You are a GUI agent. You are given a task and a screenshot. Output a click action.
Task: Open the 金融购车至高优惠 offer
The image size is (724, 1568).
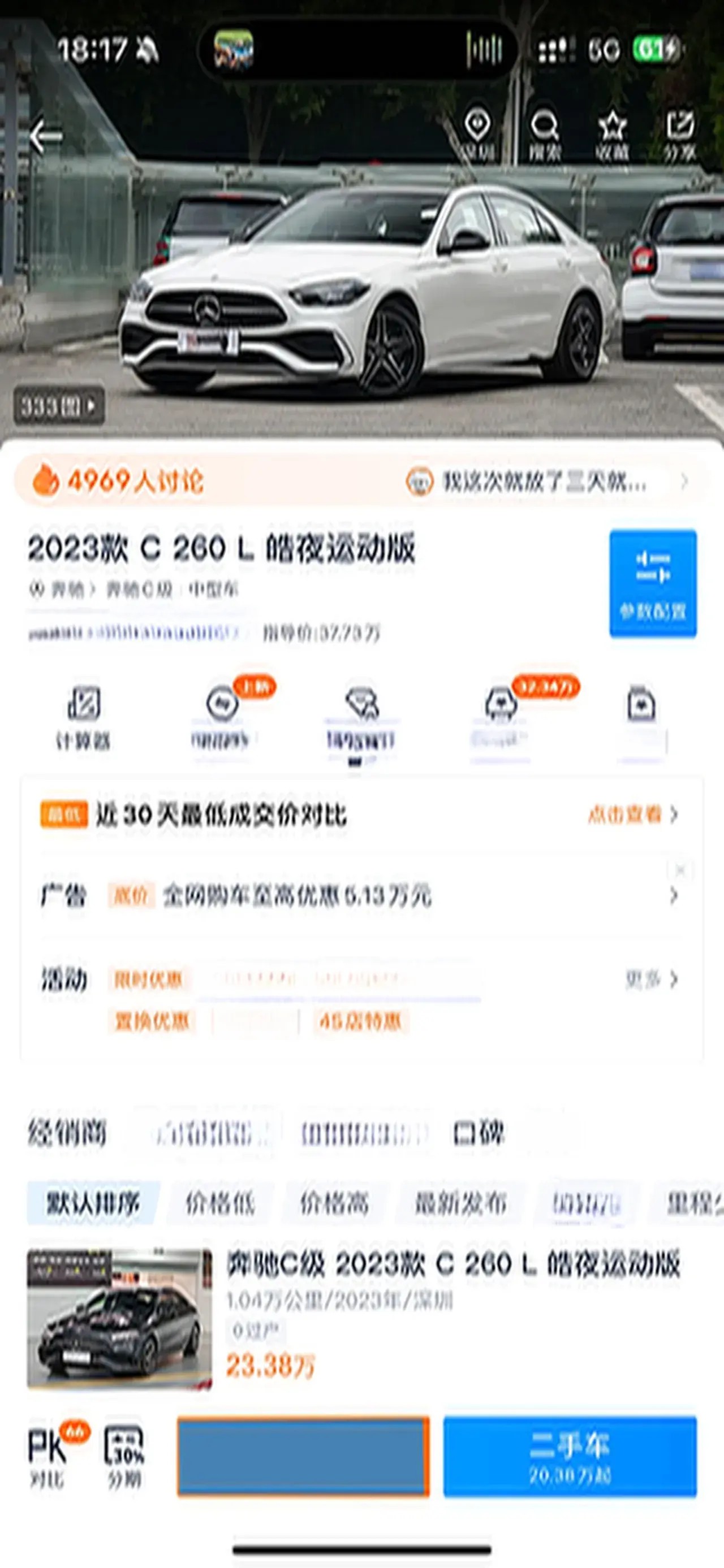297,895
